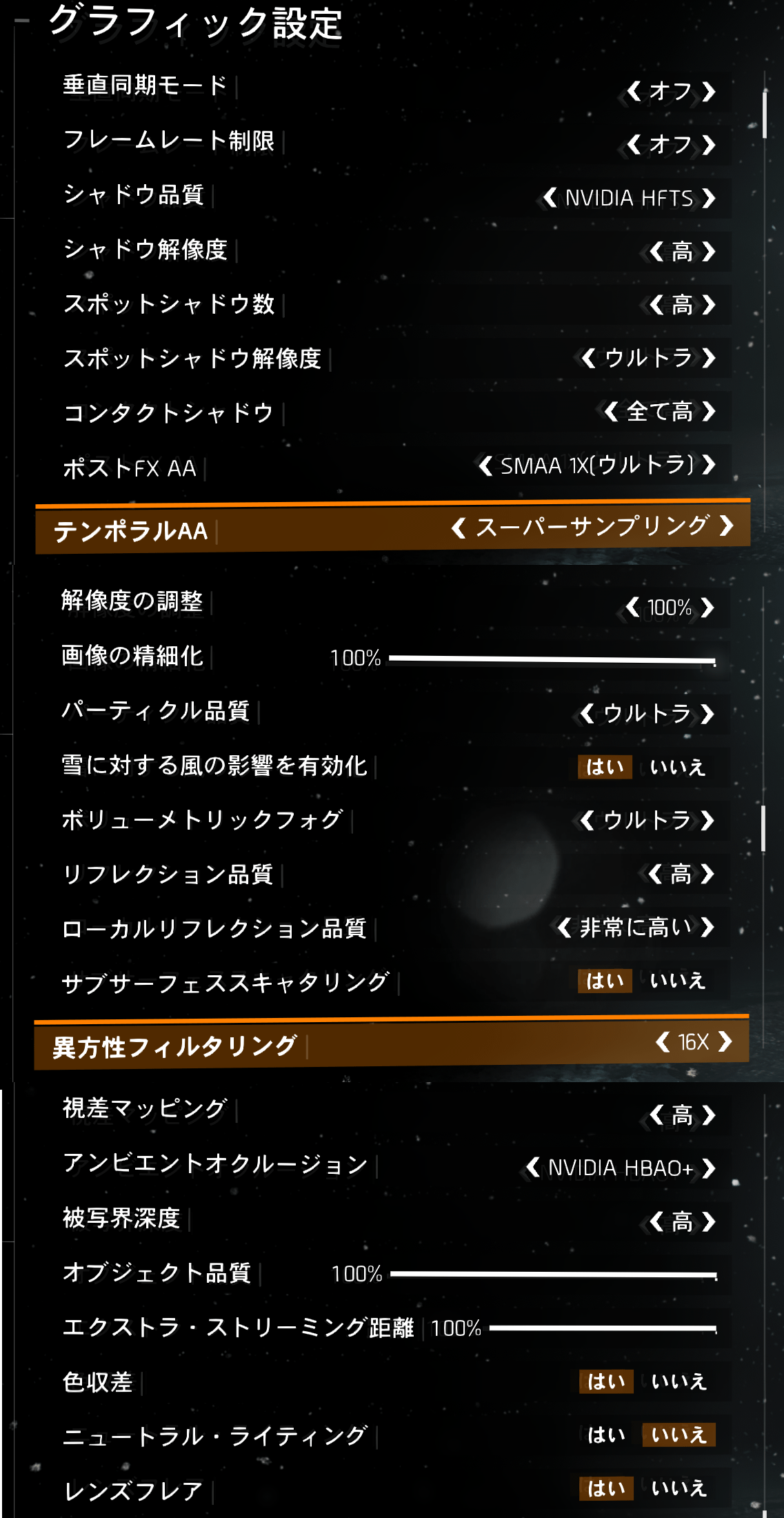784x1518 pixels.
Task: Set 雪に対する風の影響を有効化 to いいえ
Action: pyautogui.click(x=678, y=767)
